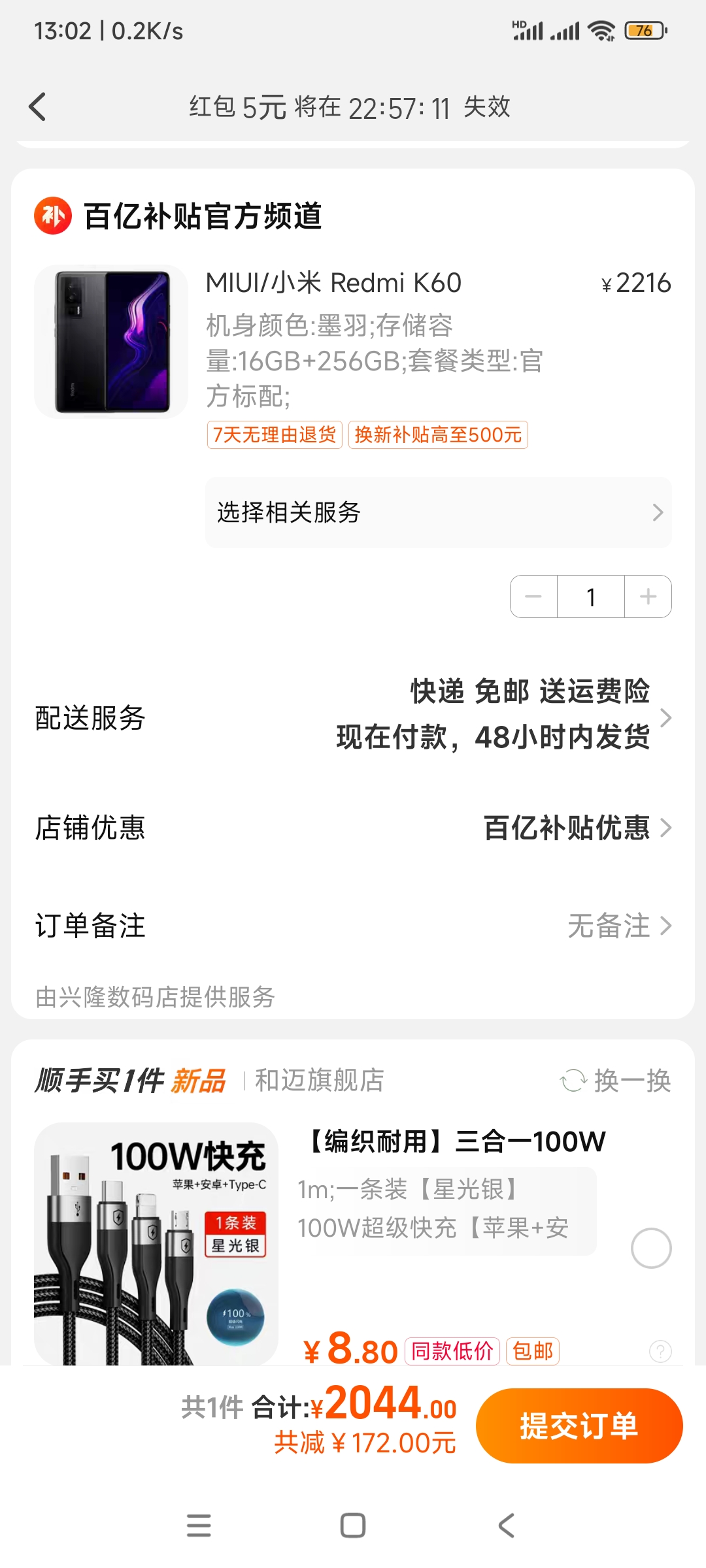Tap the back arrow at top left

(37, 106)
